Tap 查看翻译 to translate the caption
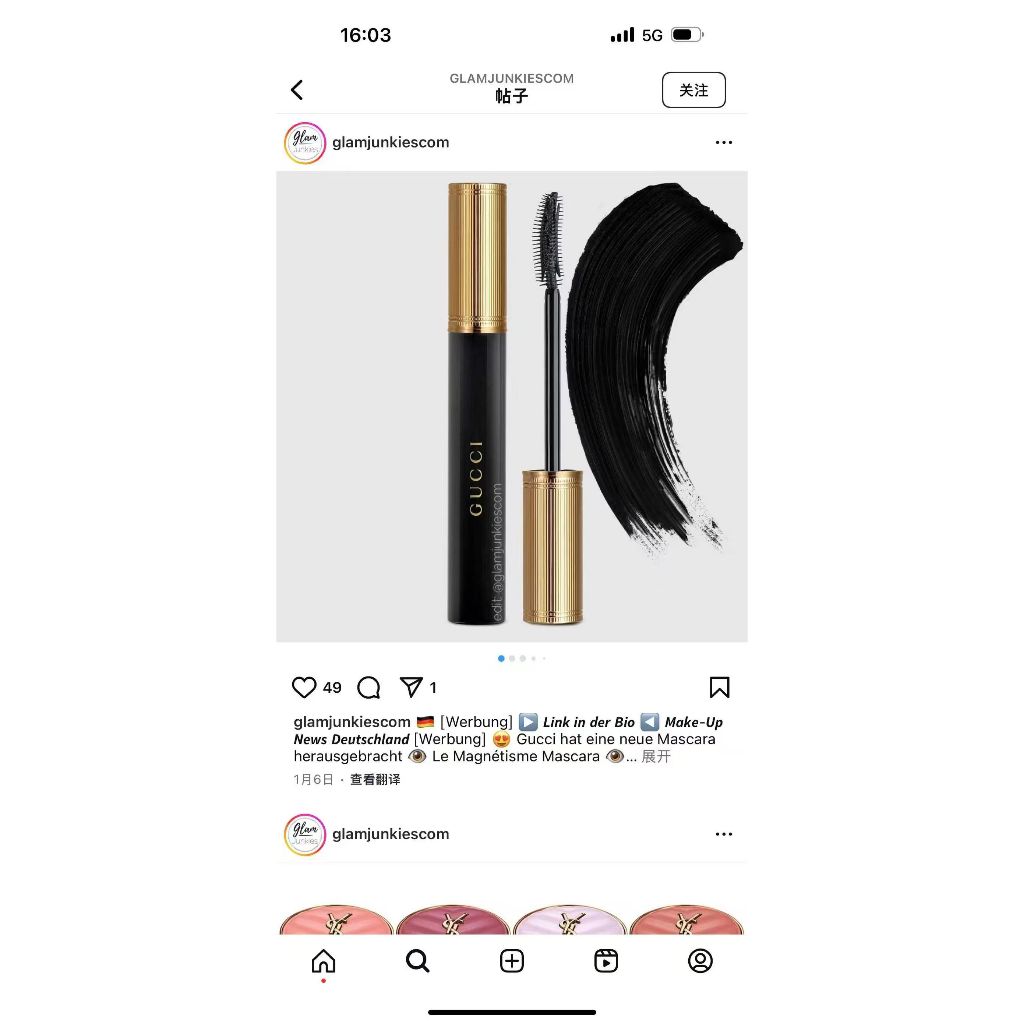Viewport: 1024px width, 1024px height. coord(375,779)
